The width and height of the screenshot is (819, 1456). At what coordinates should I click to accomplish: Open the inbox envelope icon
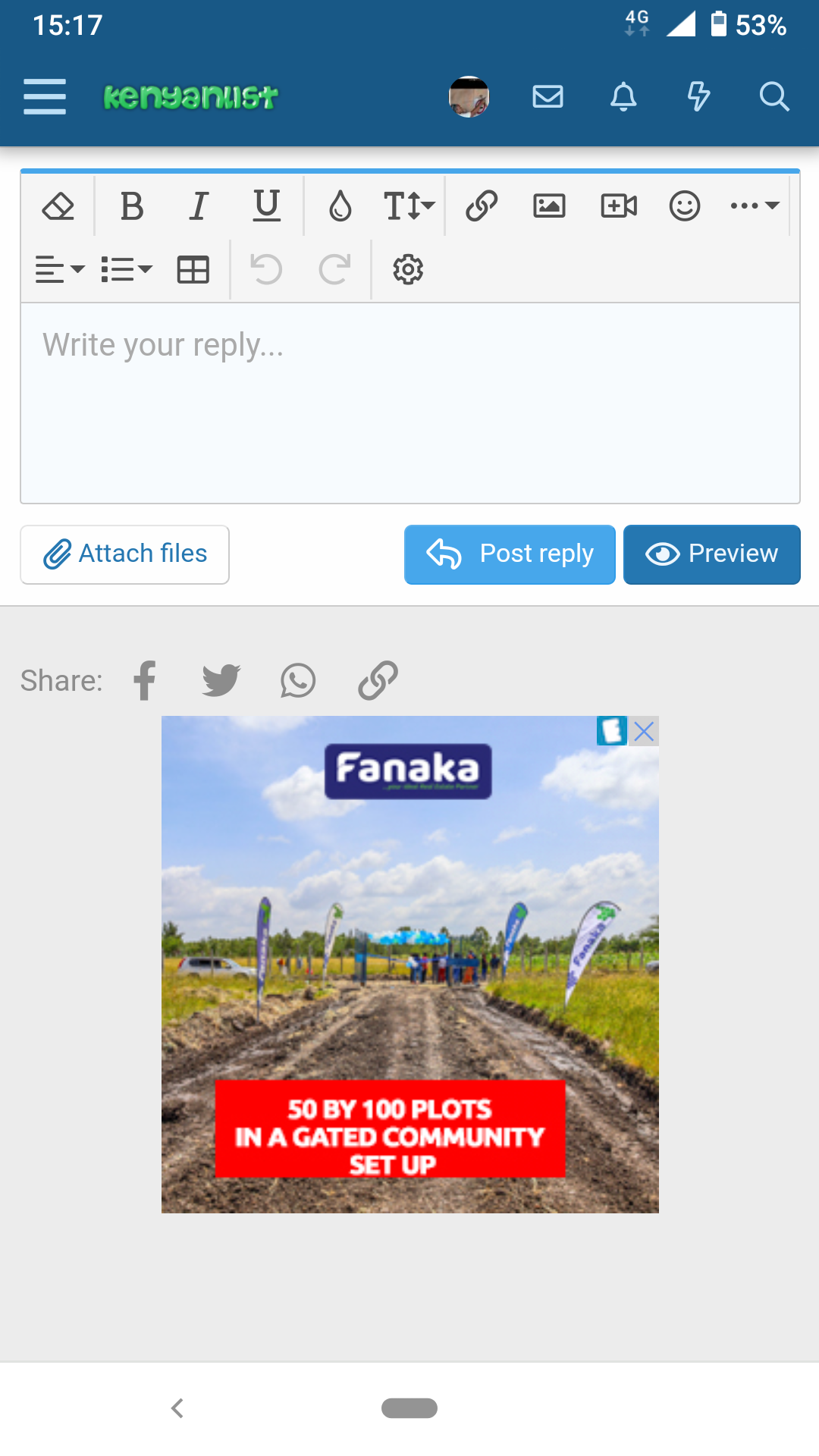pyautogui.click(x=548, y=97)
